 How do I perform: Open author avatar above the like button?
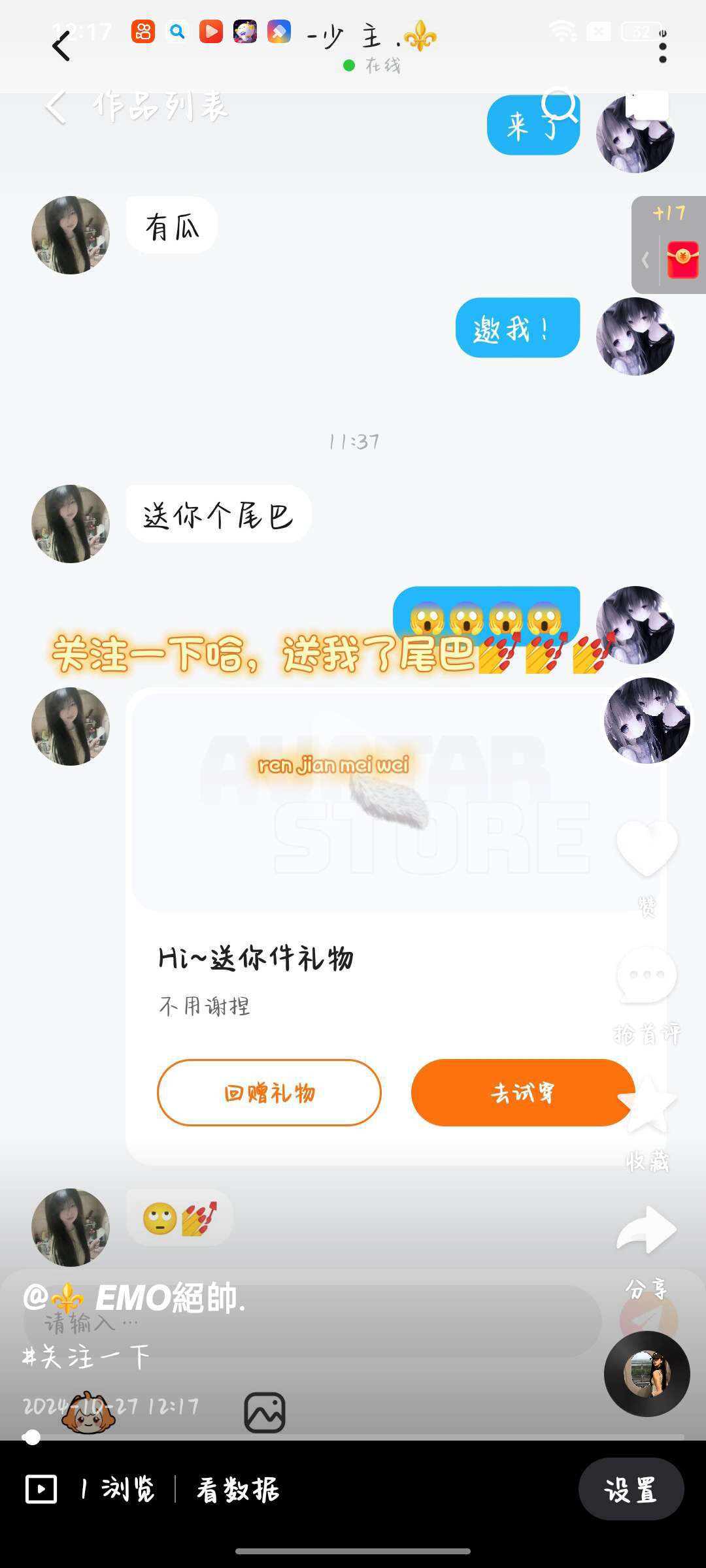tap(647, 720)
